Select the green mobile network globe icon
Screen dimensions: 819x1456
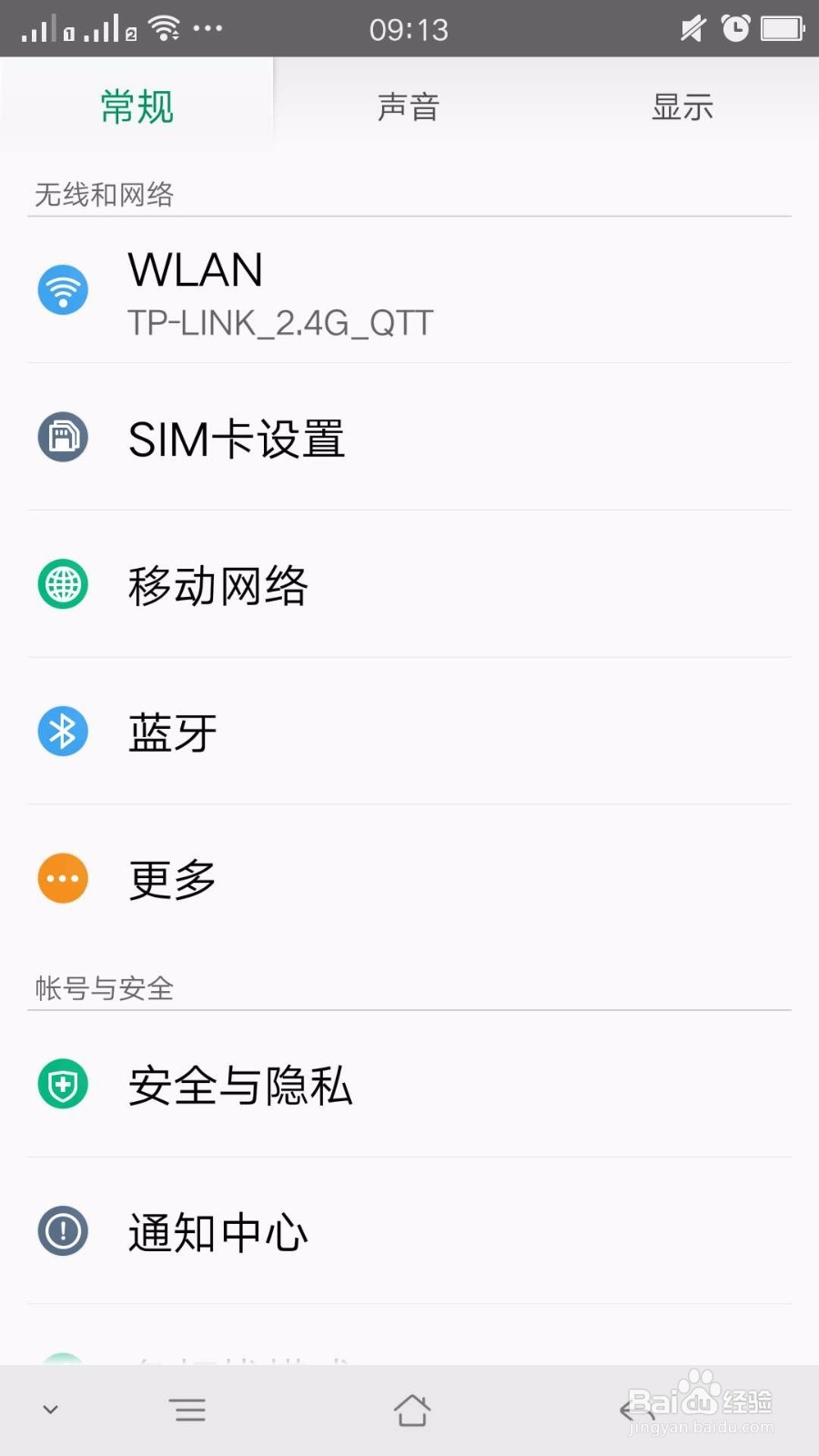62,584
